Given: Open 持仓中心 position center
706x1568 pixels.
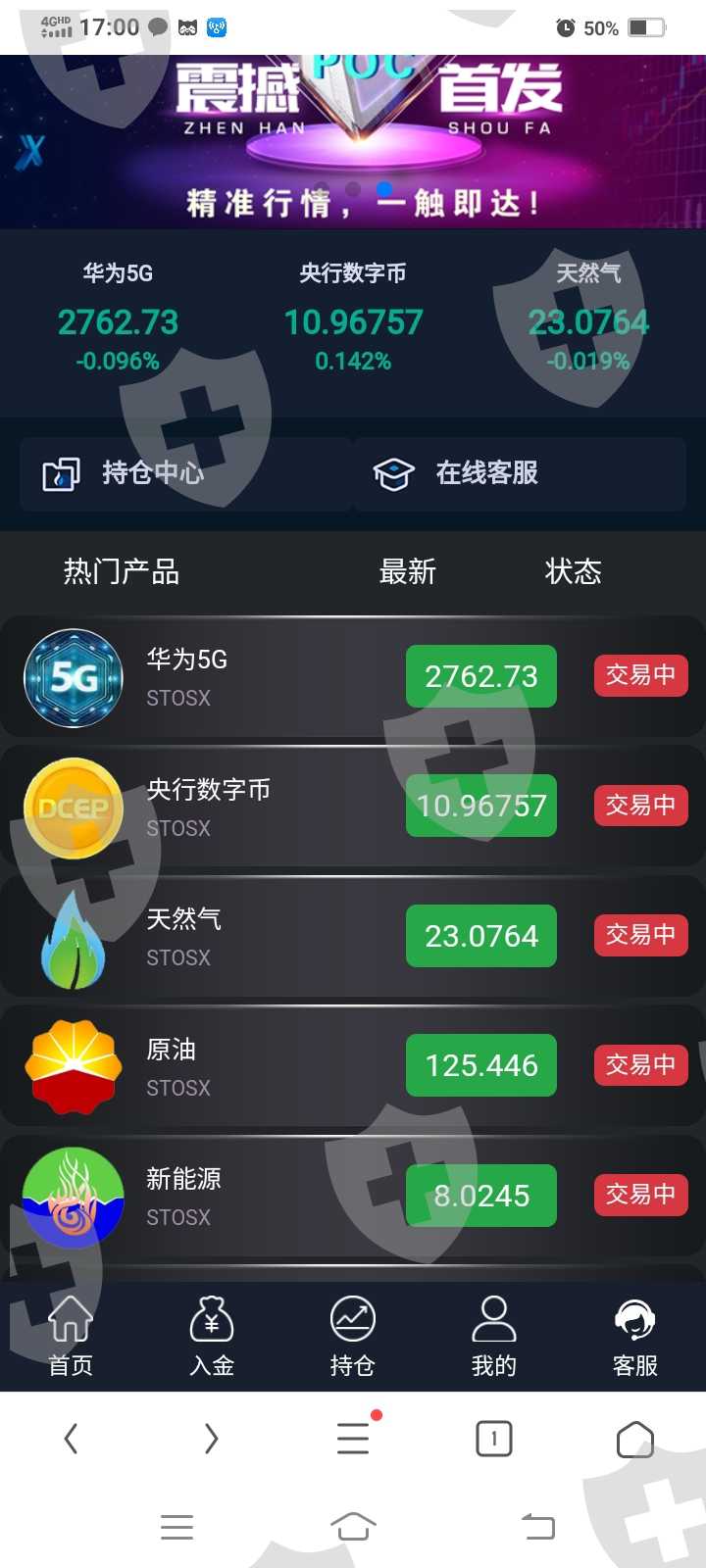Looking at the screenshot, I should [x=184, y=474].
